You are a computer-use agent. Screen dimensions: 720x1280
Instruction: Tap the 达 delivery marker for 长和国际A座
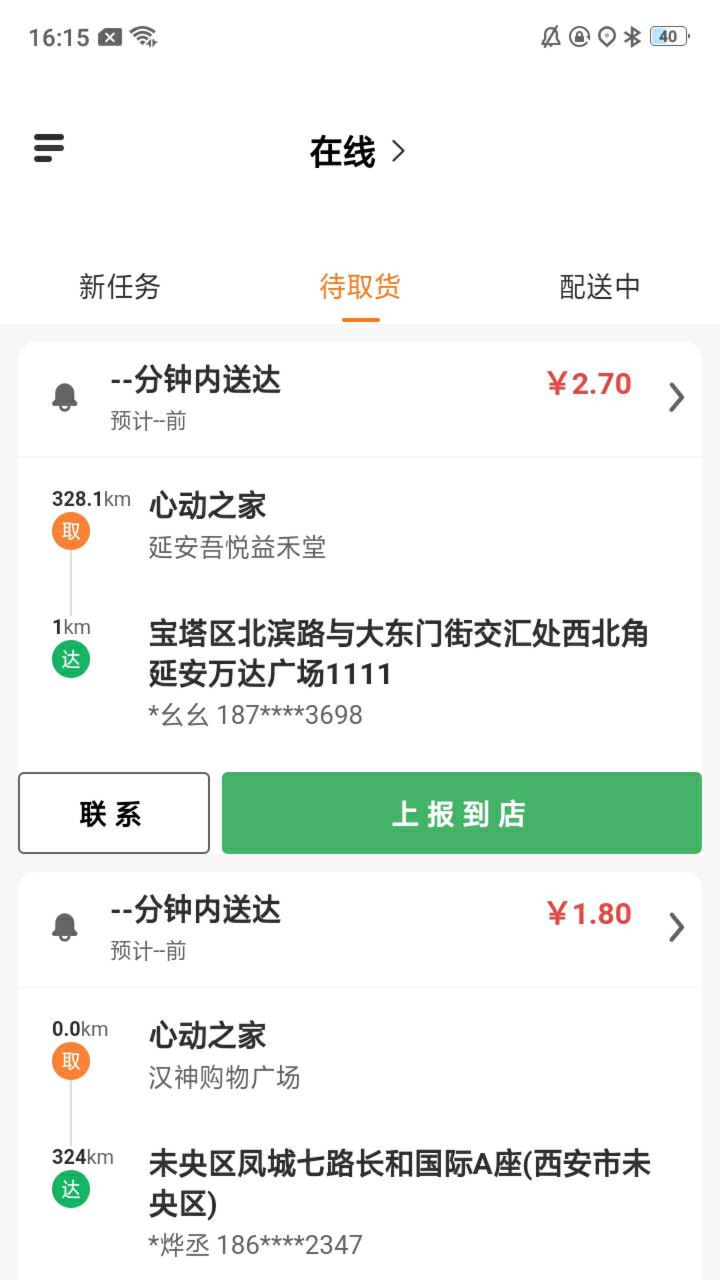point(70,1189)
